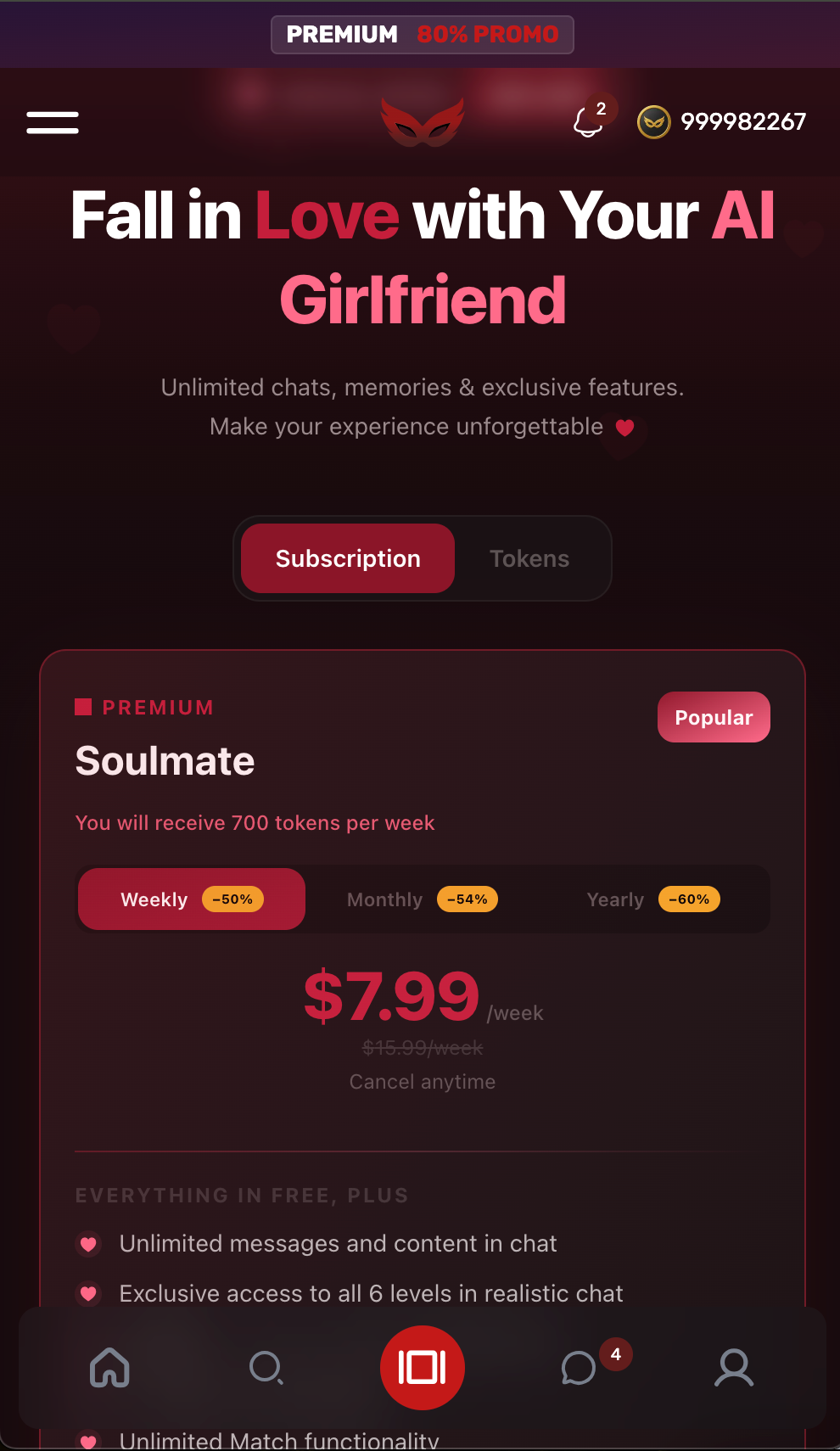Tap the red center carousel button

click(x=422, y=1368)
